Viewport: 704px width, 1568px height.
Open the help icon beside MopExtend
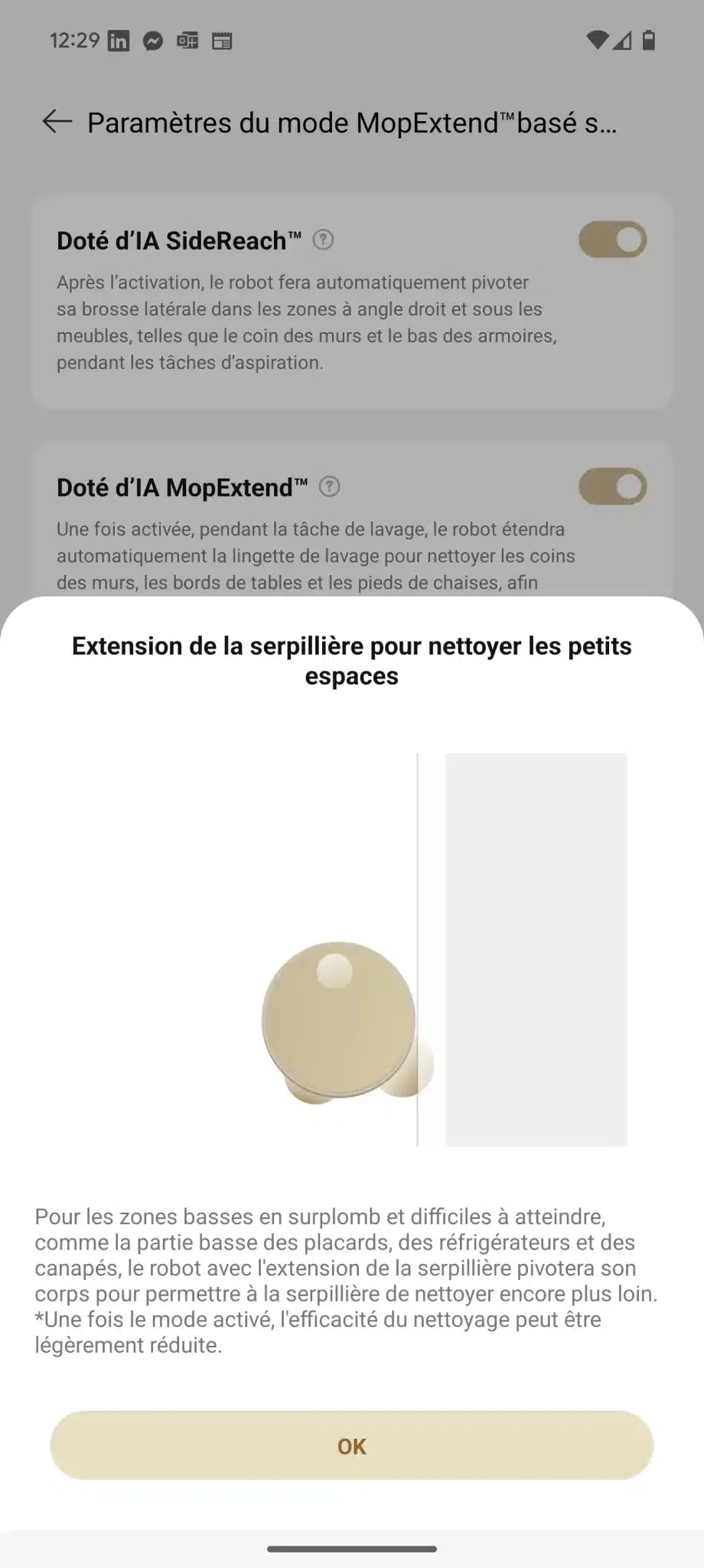click(x=329, y=487)
